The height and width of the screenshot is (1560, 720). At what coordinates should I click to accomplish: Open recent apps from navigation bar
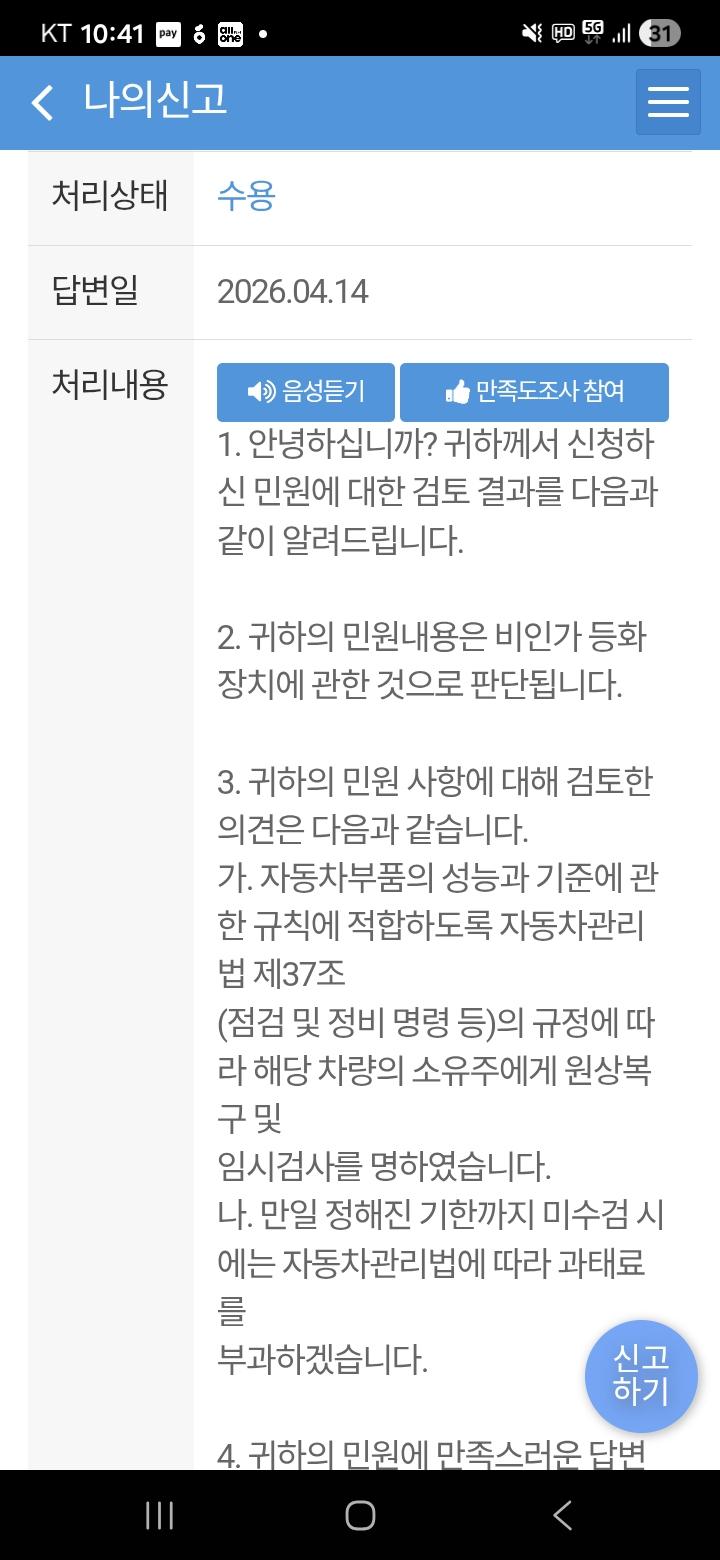tap(160, 1515)
